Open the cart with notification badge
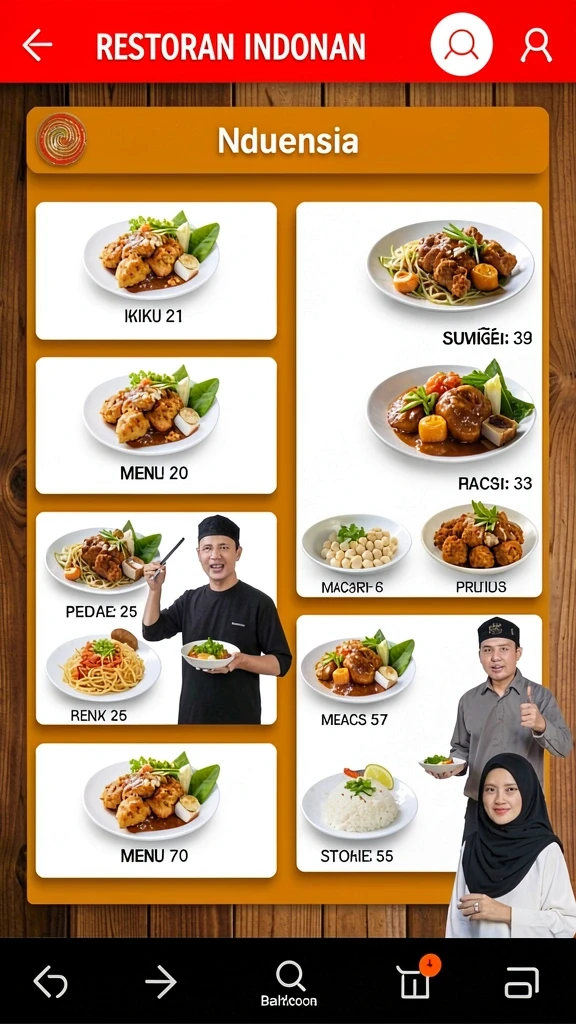576x1024 pixels. (x=417, y=978)
